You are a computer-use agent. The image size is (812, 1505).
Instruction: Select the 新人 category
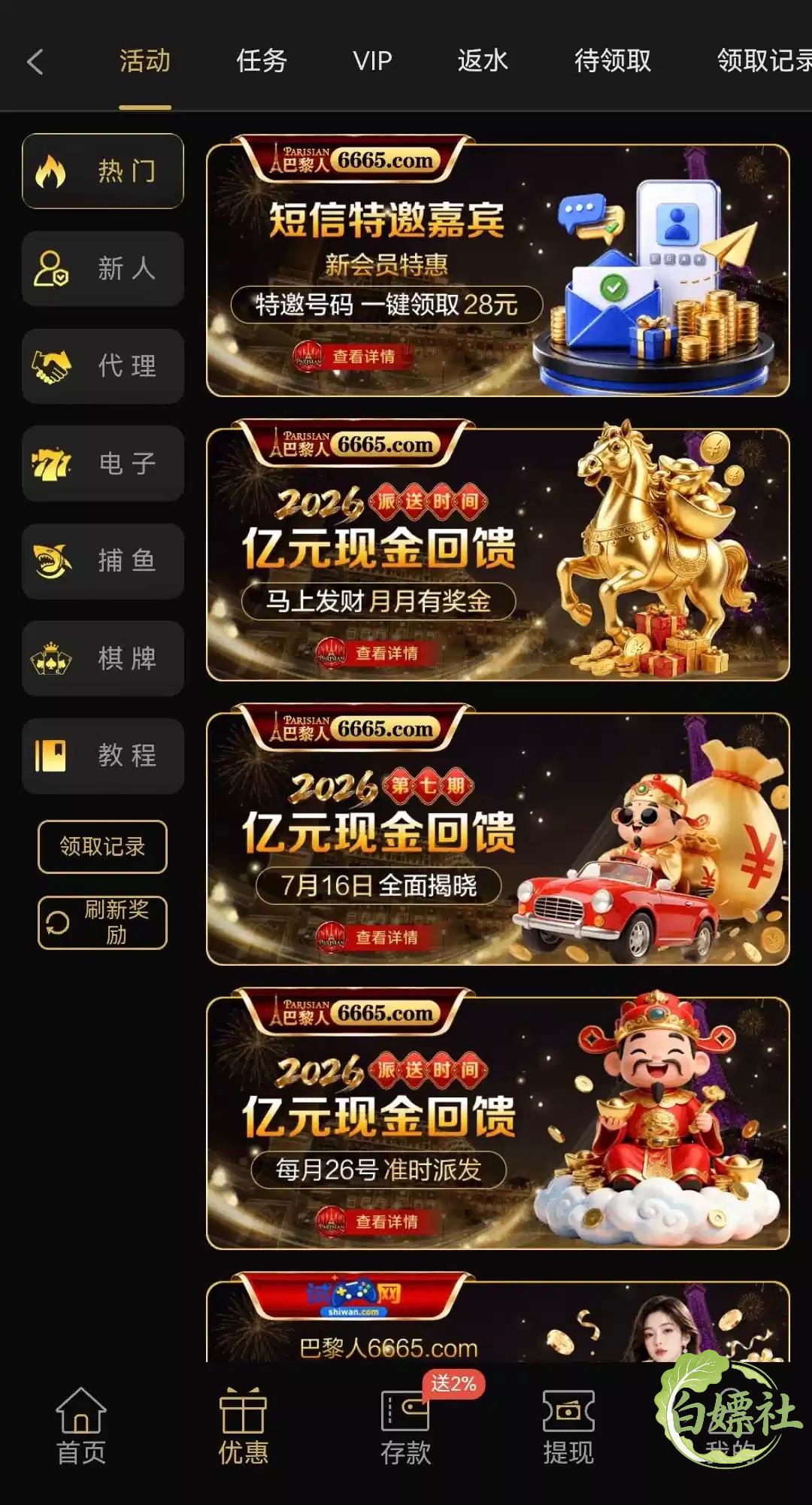click(103, 269)
